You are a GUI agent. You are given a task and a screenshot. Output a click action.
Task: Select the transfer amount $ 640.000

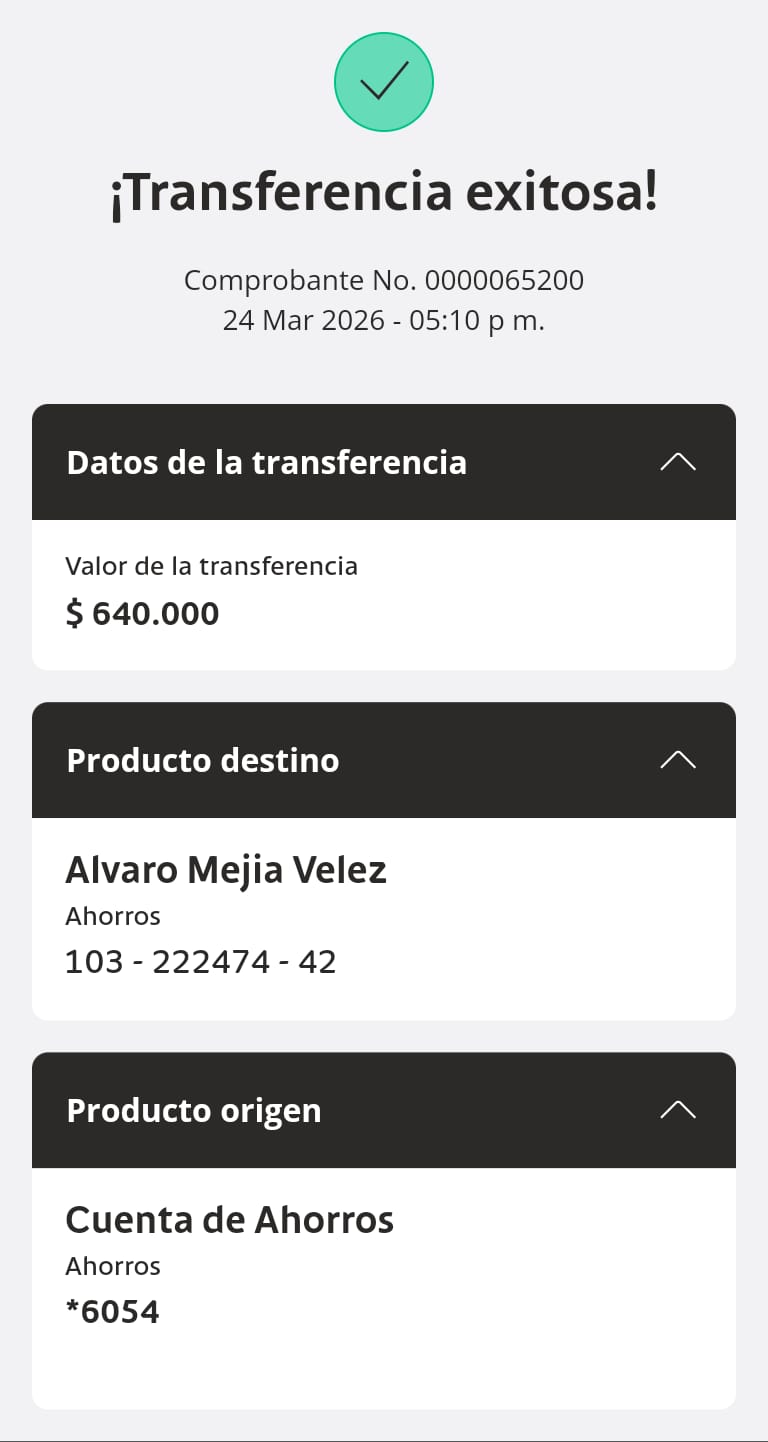tap(142, 613)
